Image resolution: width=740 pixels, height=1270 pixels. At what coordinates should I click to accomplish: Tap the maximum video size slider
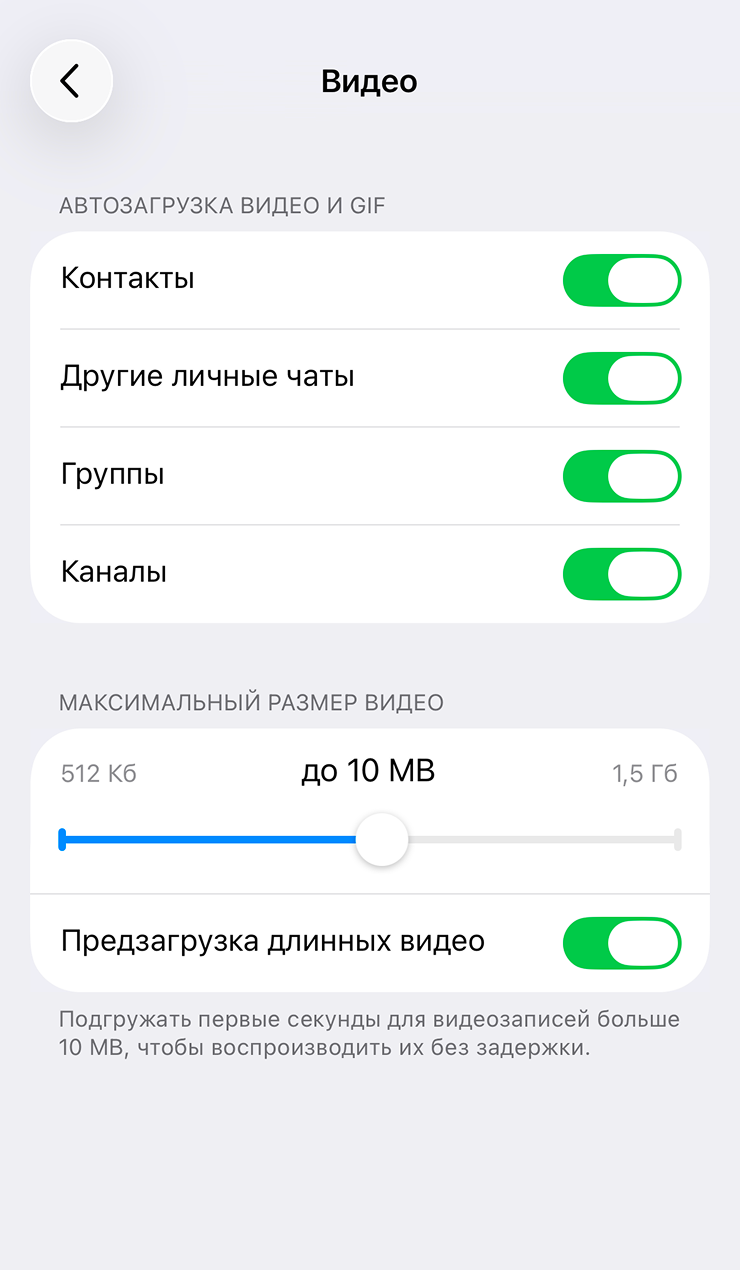pyautogui.click(x=382, y=840)
